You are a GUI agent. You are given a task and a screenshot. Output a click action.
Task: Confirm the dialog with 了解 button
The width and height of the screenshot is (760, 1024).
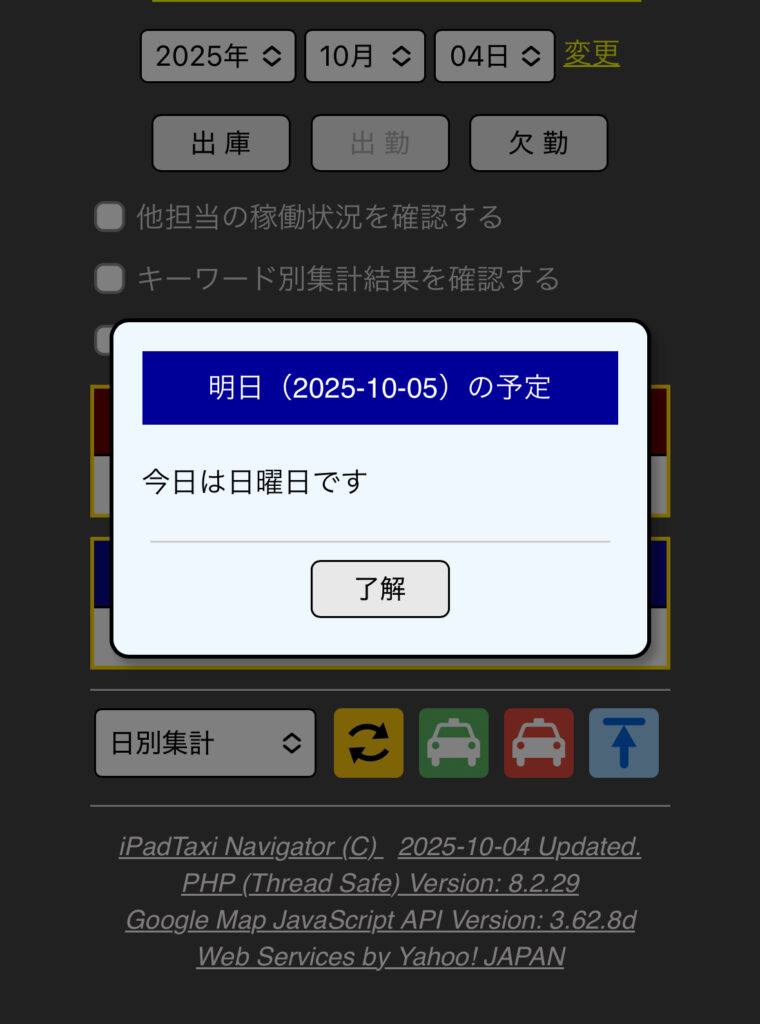click(380, 589)
